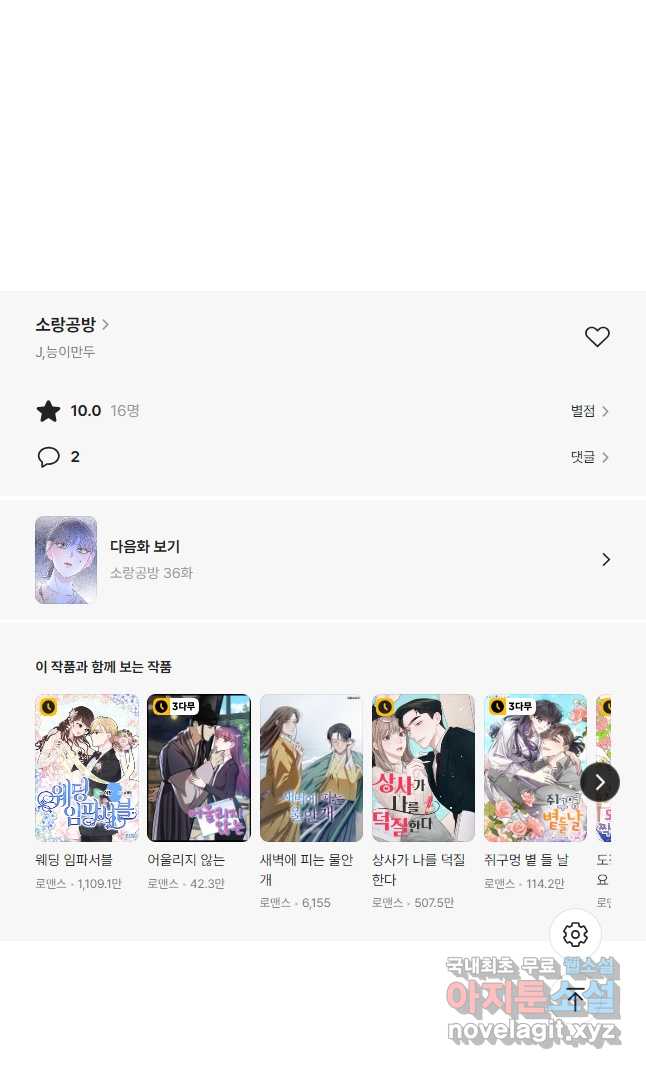Open the 어울리지 않는 webtoon card
646x1069 pixels.
click(199, 768)
